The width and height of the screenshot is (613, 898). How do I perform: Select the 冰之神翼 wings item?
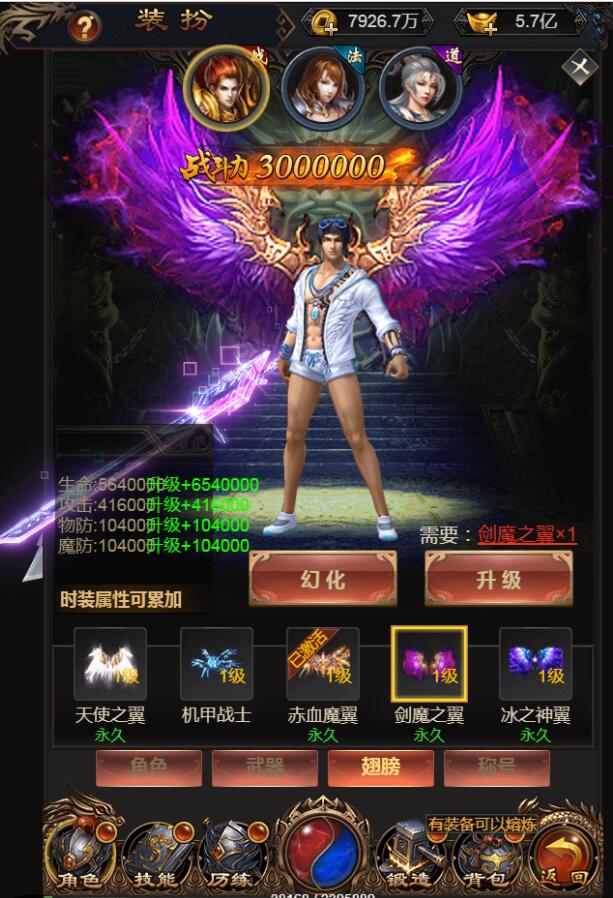pyautogui.click(x=535, y=664)
